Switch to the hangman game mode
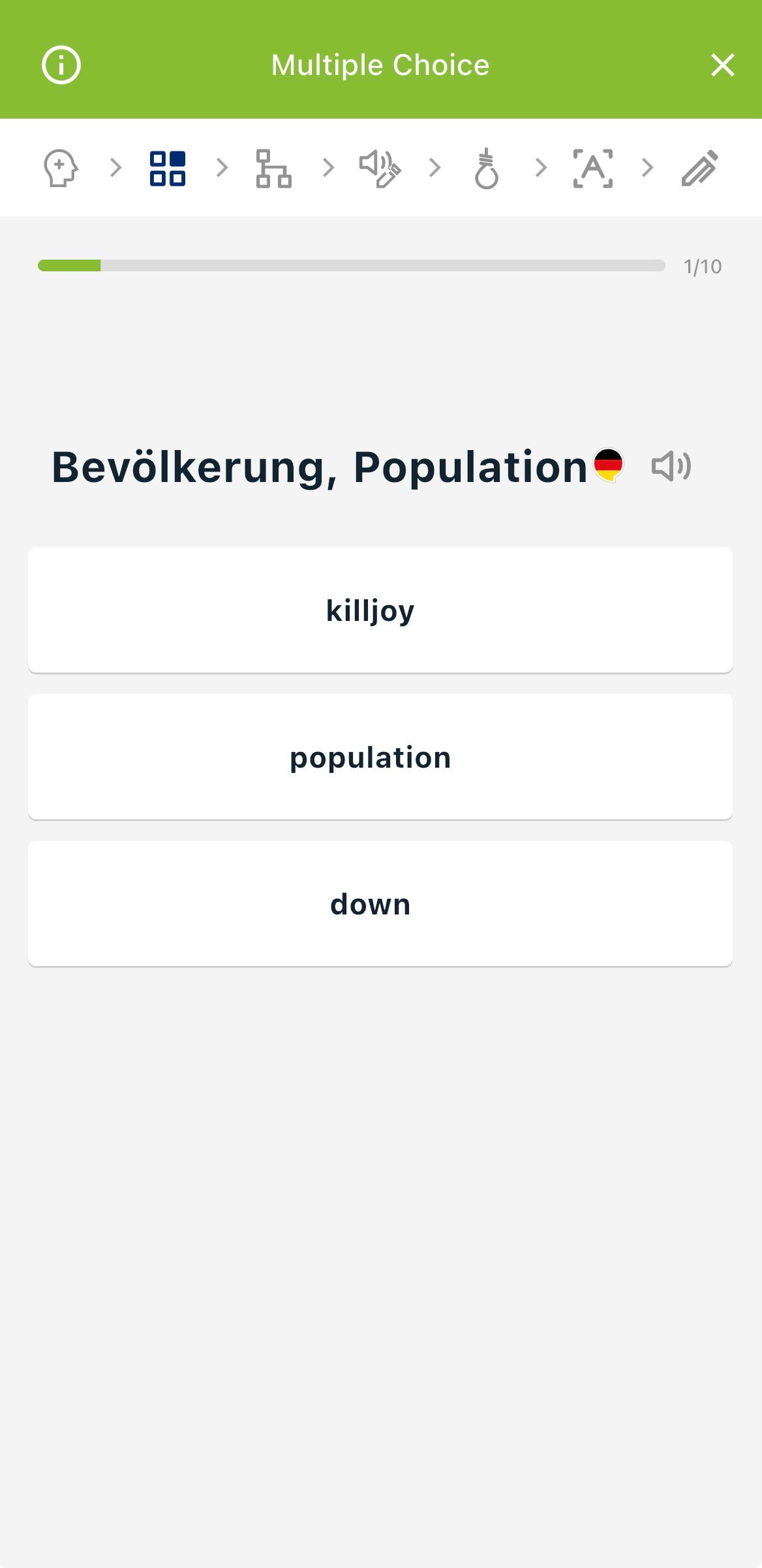Viewport: 762px width, 1568px height. tap(487, 168)
